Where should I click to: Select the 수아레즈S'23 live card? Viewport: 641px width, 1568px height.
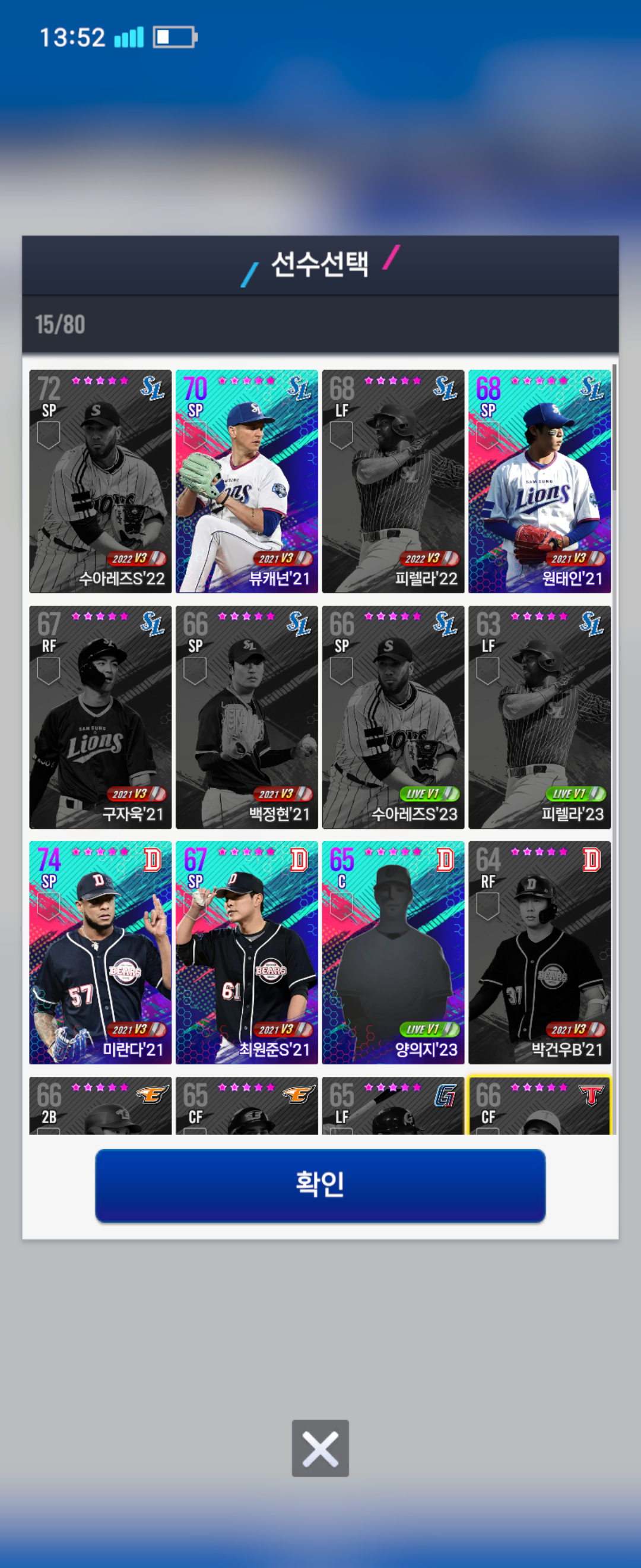point(393,716)
